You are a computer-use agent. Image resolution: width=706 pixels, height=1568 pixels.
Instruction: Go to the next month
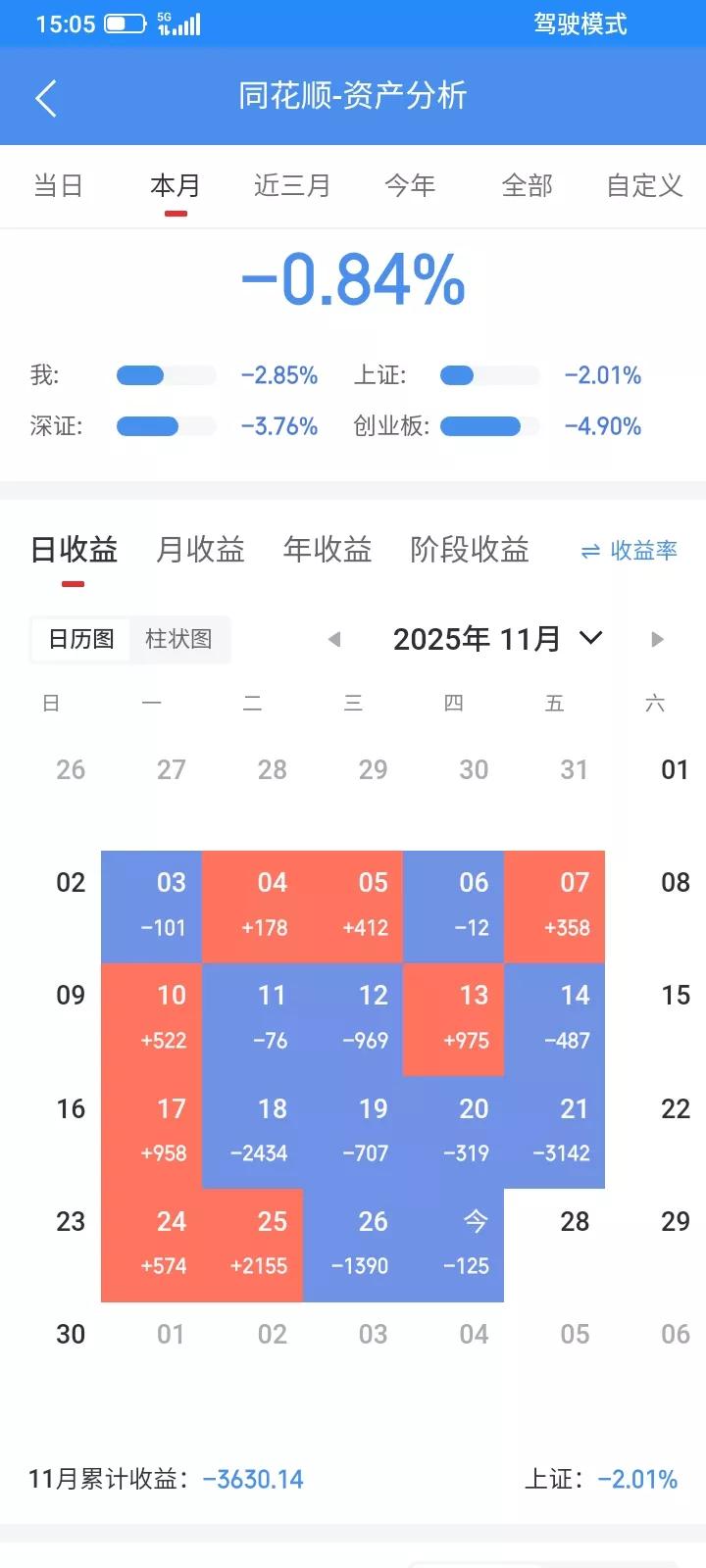tap(657, 640)
